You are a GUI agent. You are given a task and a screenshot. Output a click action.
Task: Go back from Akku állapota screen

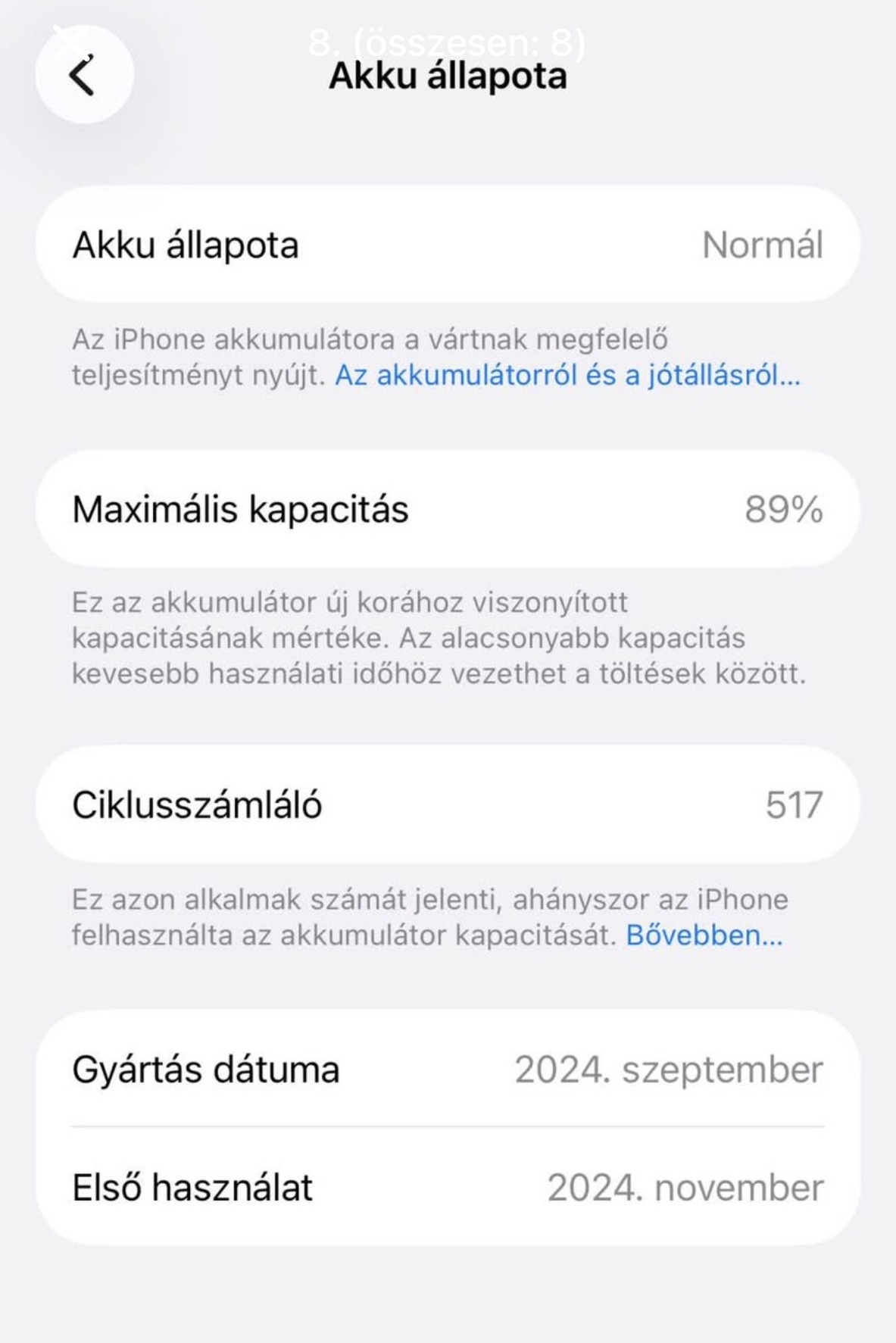[x=83, y=75]
